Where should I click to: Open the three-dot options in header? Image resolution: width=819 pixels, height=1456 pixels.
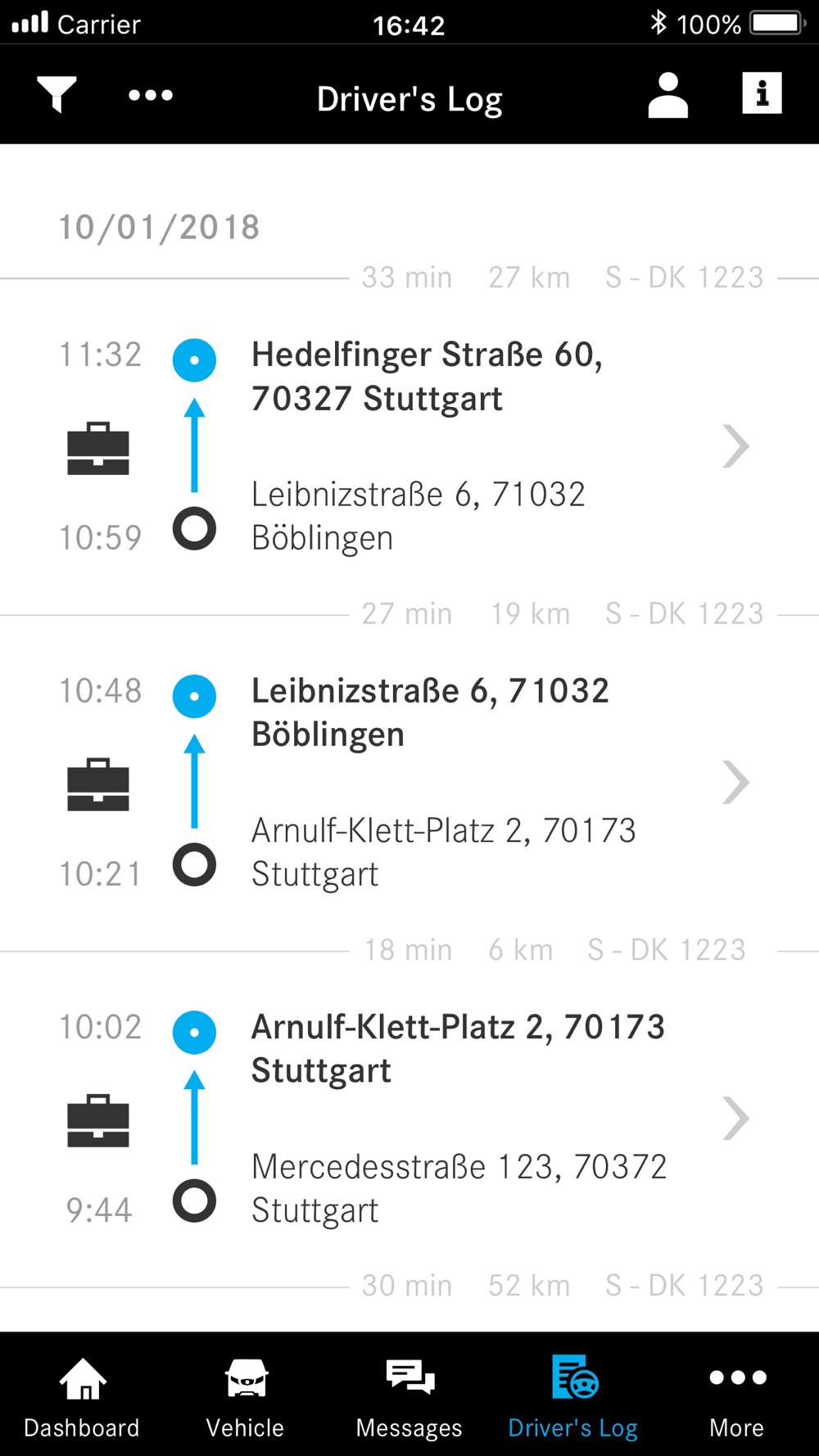(151, 95)
